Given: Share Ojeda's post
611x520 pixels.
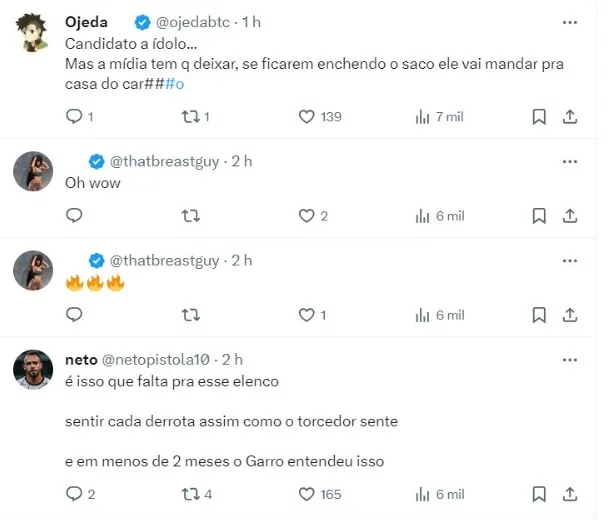Looking at the screenshot, I should click(570, 117).
